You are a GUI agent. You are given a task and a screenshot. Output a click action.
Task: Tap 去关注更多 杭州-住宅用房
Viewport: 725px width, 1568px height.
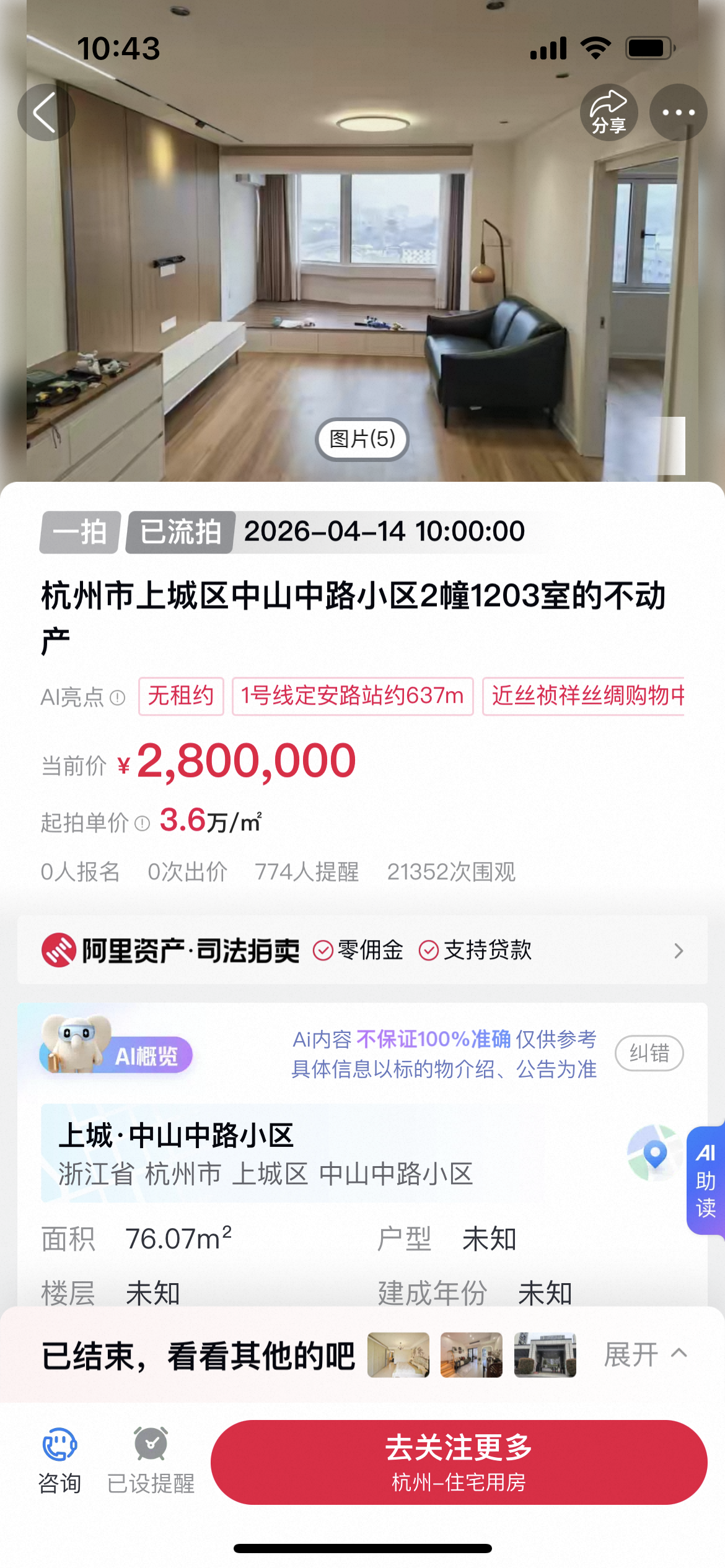tap(459, 1461)
